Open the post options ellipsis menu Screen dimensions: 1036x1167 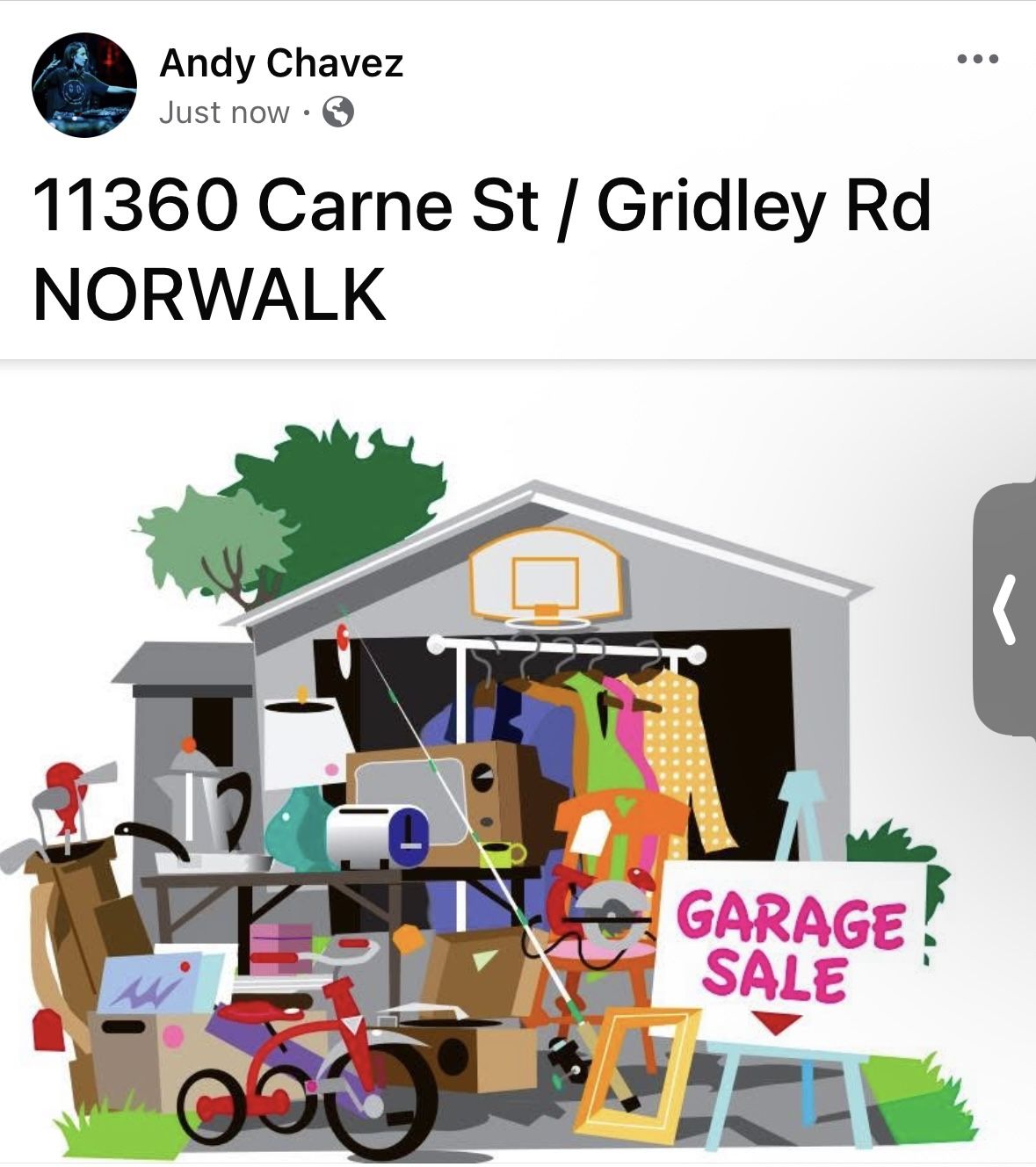[x=978, y=60]
